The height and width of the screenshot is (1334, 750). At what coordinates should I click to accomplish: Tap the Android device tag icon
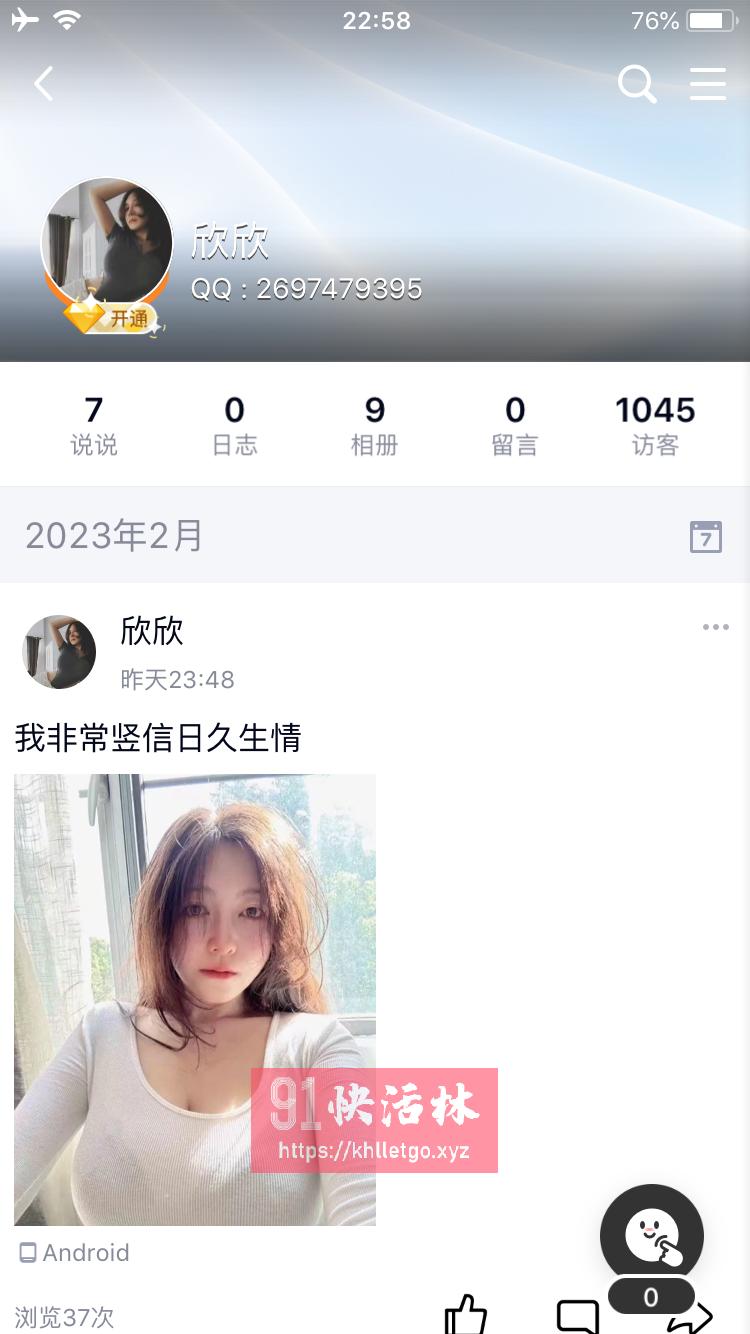(27, 1252)
